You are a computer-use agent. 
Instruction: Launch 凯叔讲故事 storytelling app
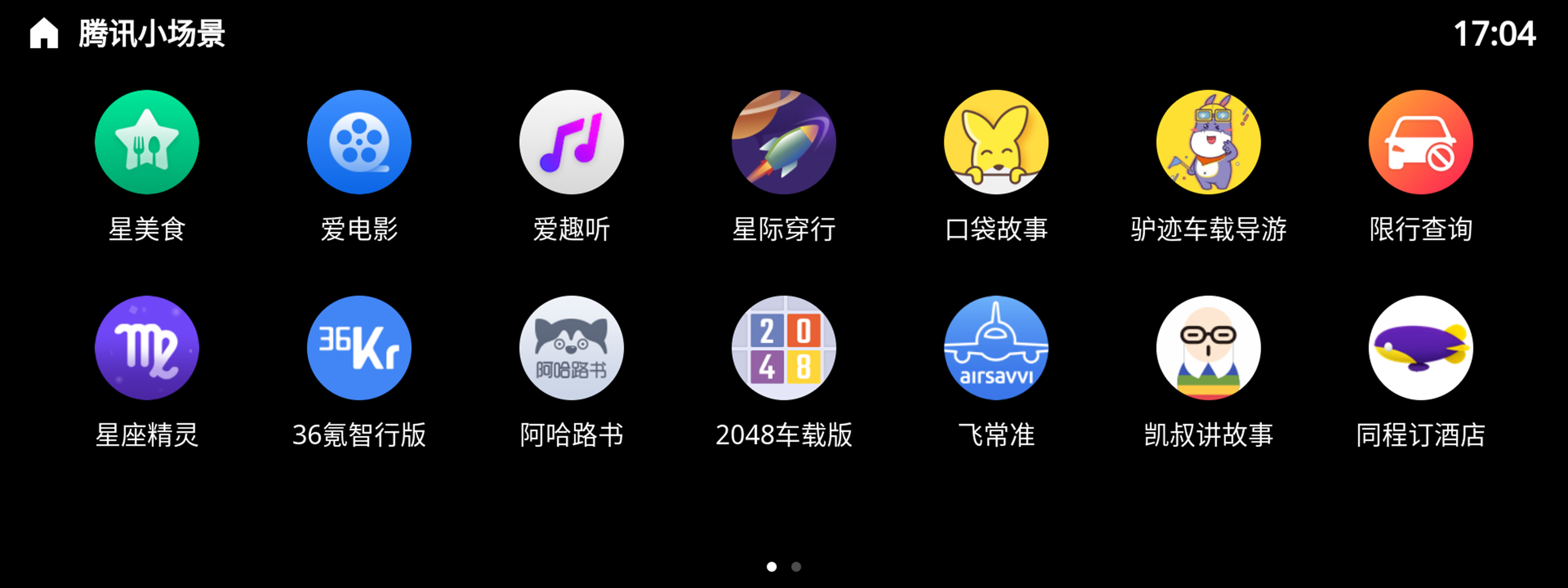[1208, 348]
